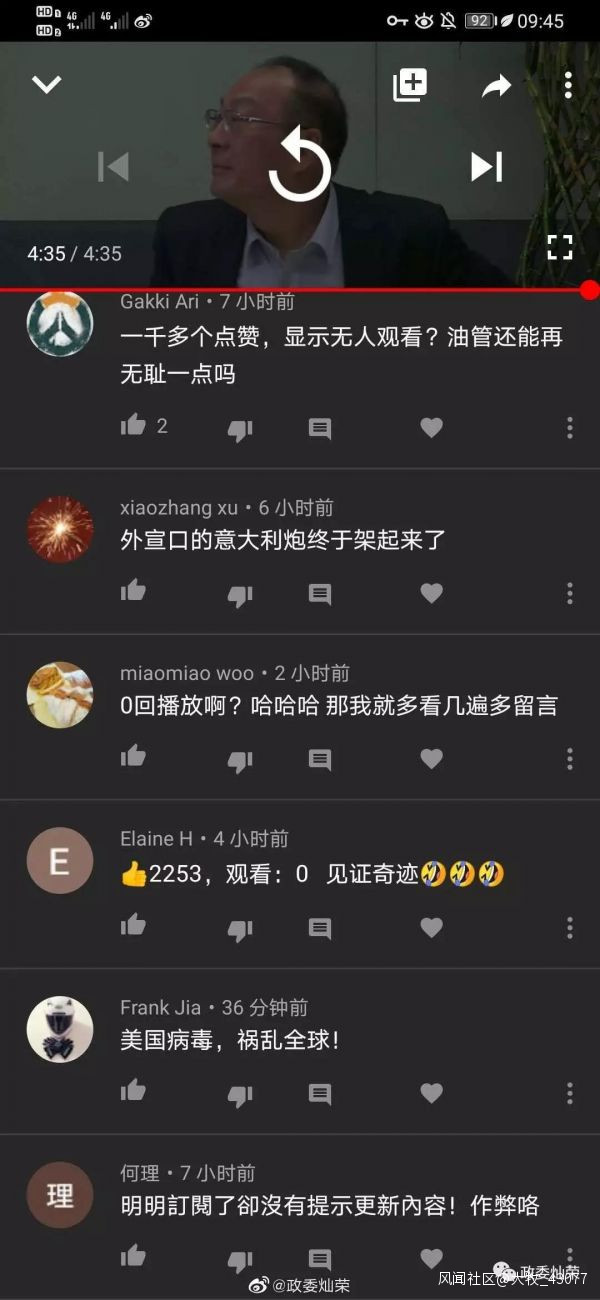
Task: Like Gakki Ari's comment
Action: [133, 427]
